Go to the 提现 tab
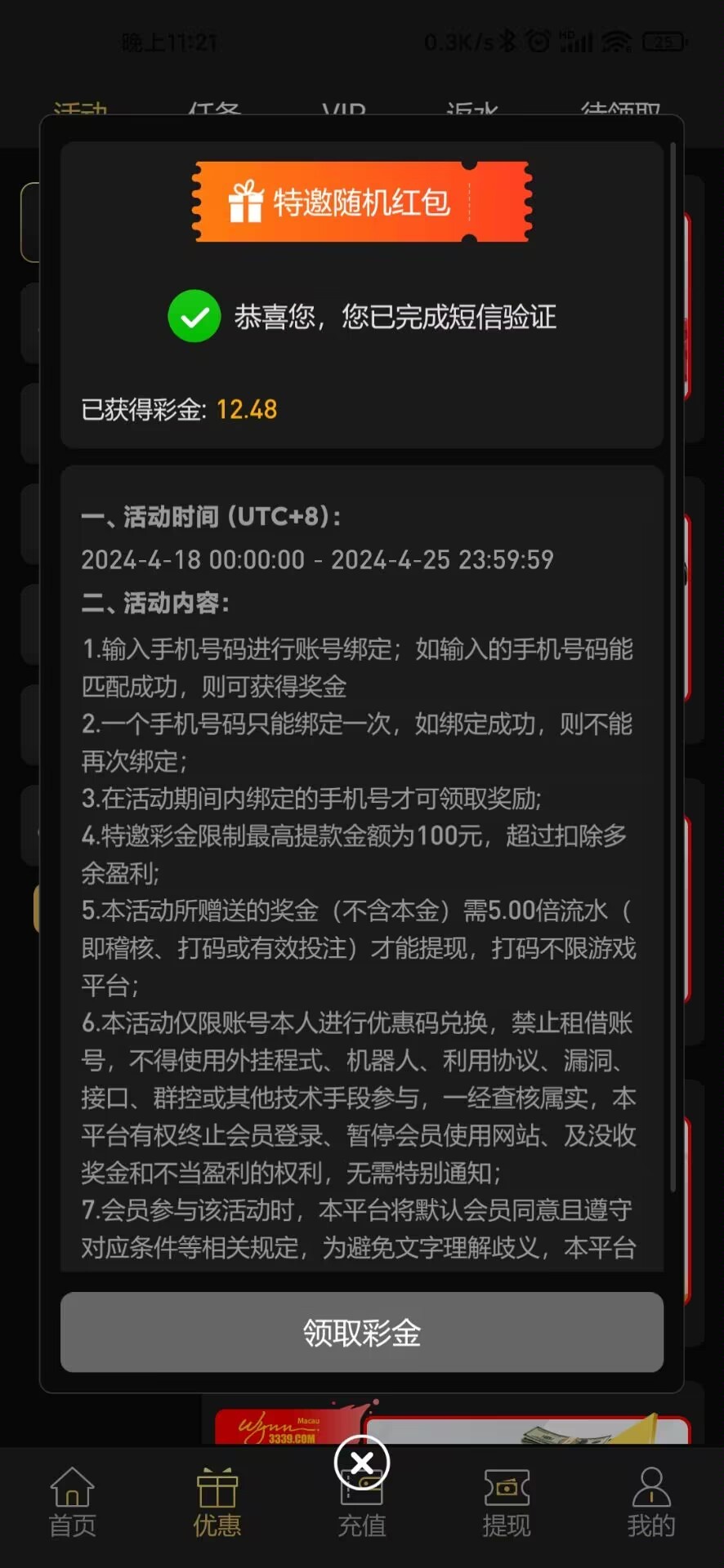The height and width of the screenshot is (1568, 724). (x=506, y=1501)
